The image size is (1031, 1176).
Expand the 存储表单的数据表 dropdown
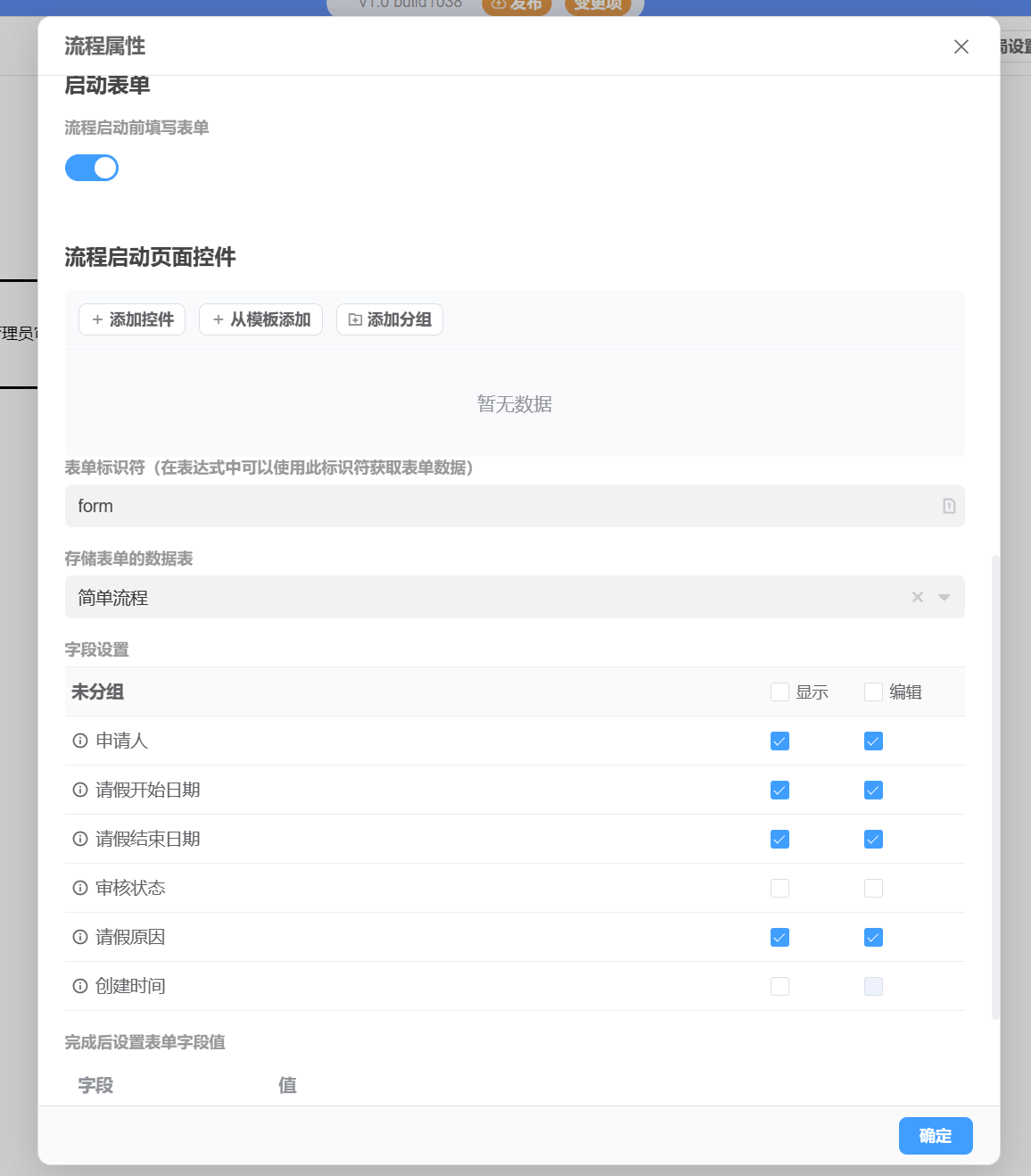point(944,597)
